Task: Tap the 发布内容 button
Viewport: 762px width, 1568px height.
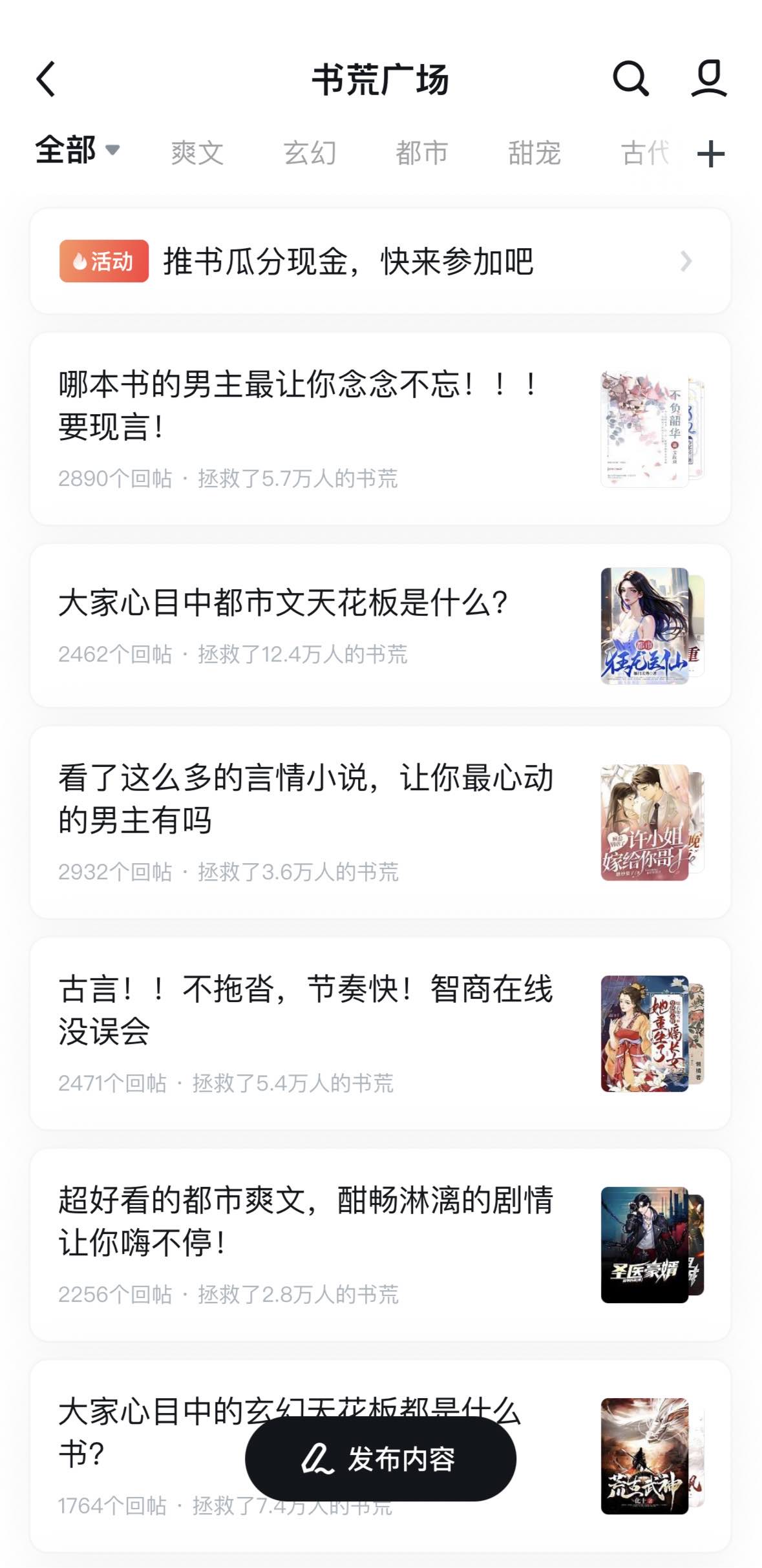Action: point(380,1459)
